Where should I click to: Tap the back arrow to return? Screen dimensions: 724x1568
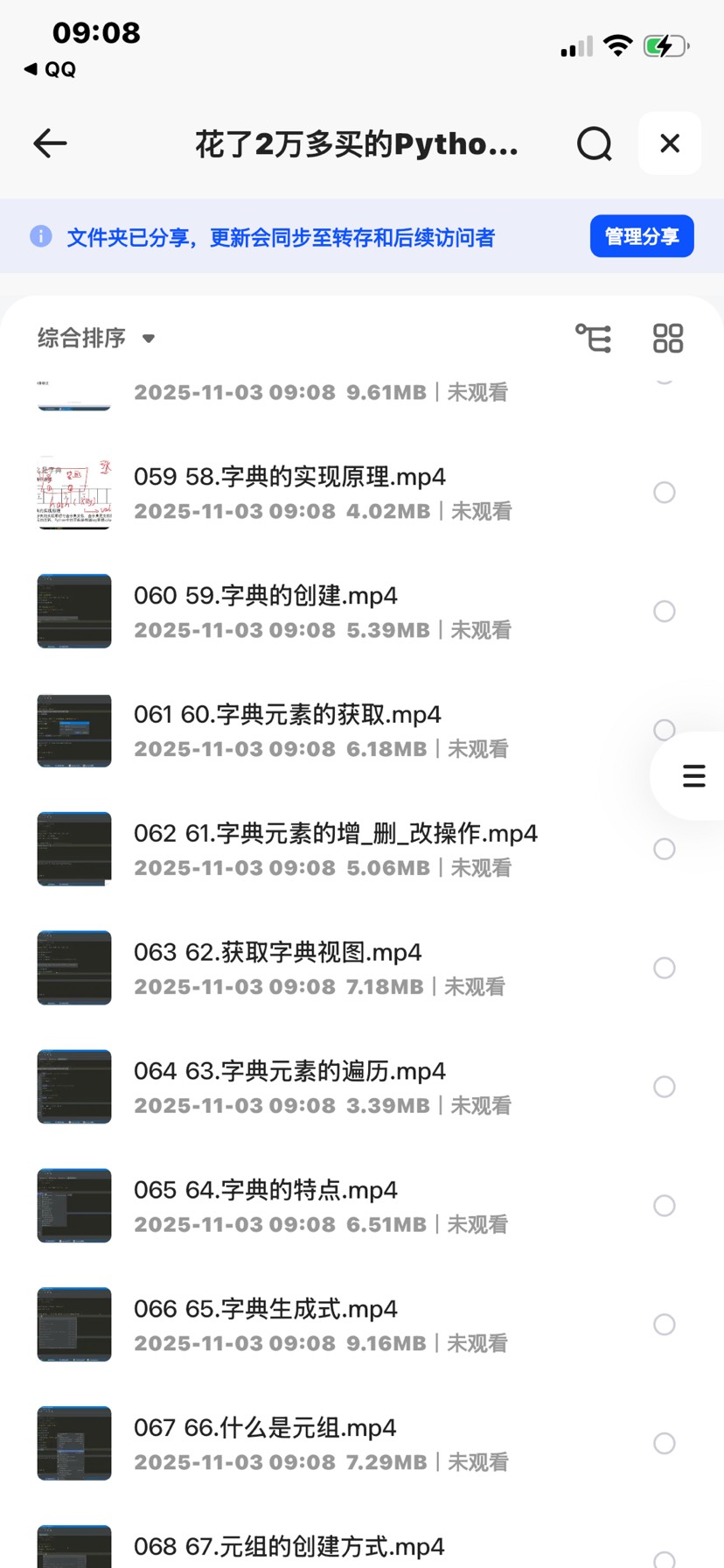[x=50, y=143]
